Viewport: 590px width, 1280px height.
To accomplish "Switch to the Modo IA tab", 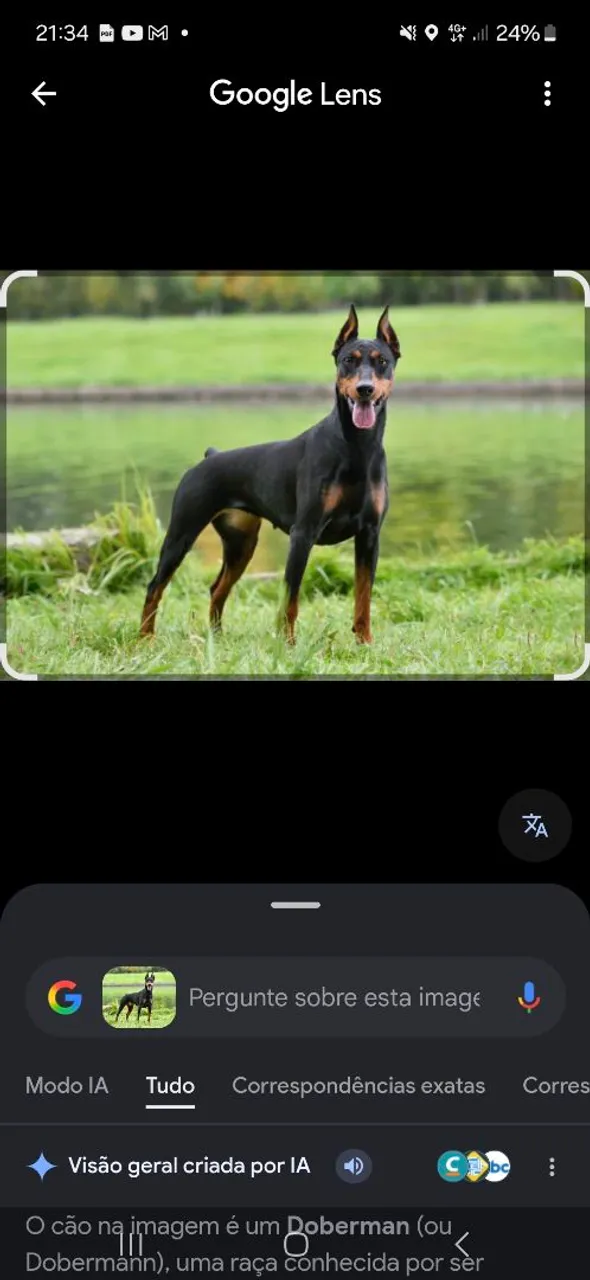I will pyautogui.click(x=67, y=1085).
